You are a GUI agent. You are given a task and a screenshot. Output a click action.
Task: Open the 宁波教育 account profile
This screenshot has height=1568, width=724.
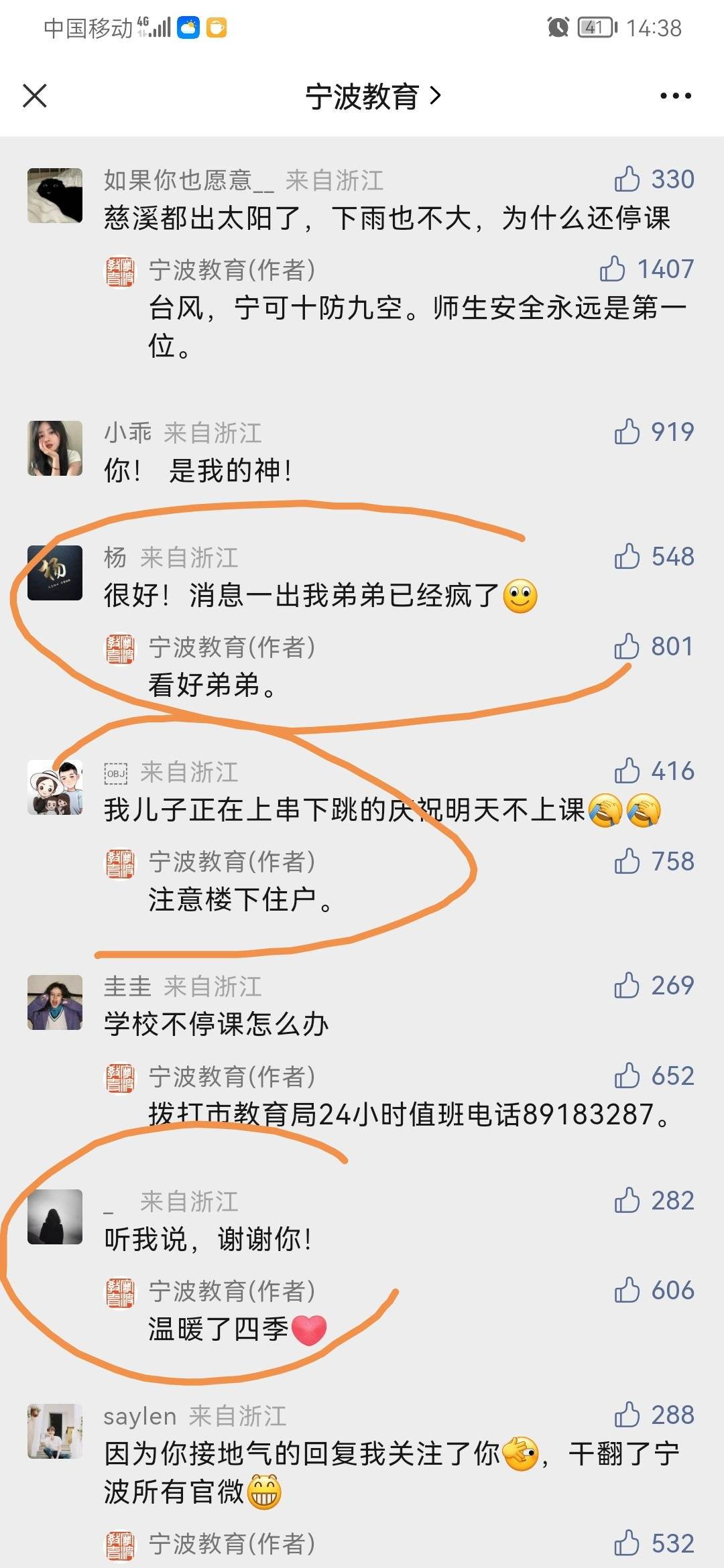click(x=372, y=96)
